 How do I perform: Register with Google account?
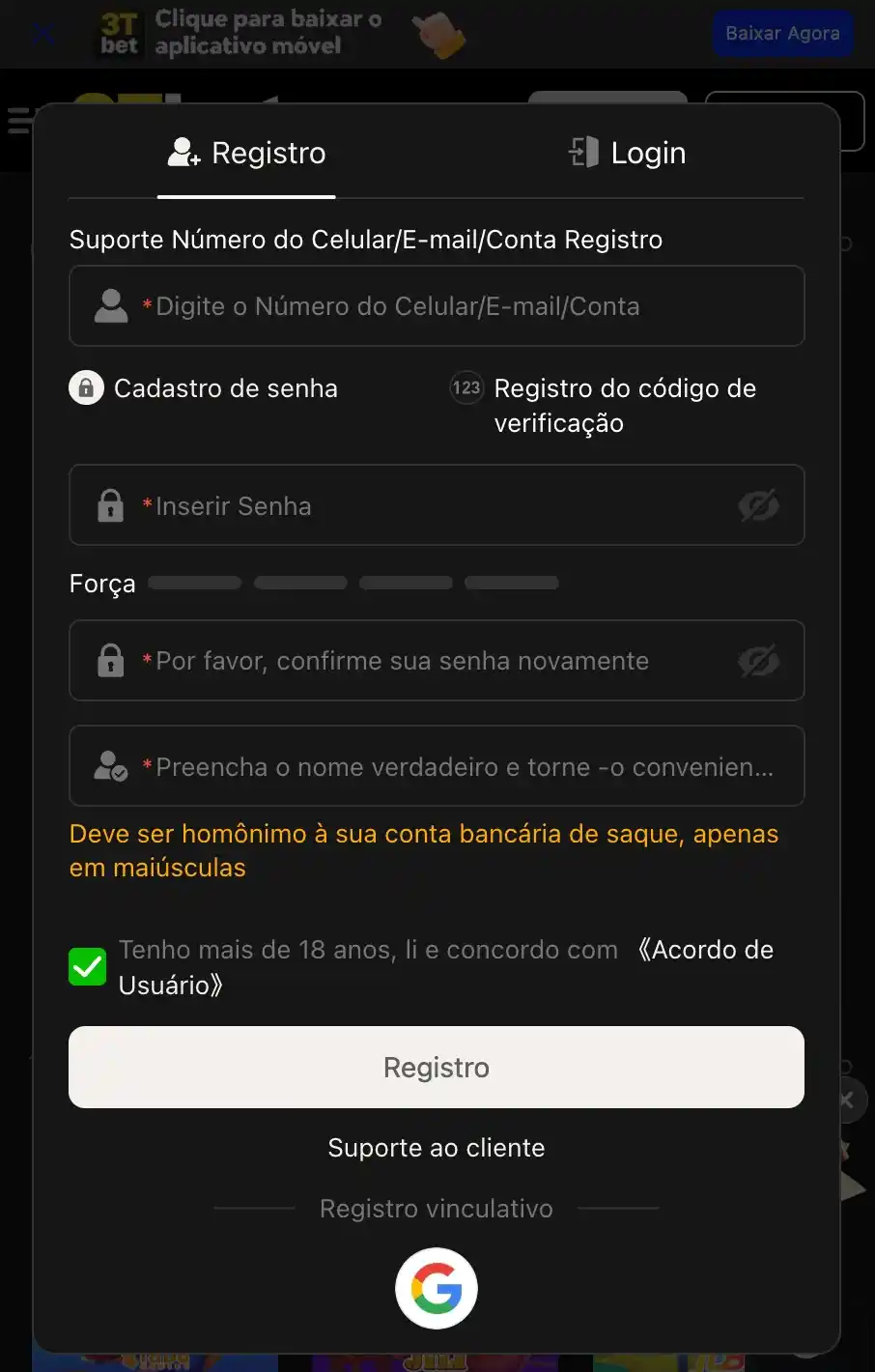(437, 1289)
